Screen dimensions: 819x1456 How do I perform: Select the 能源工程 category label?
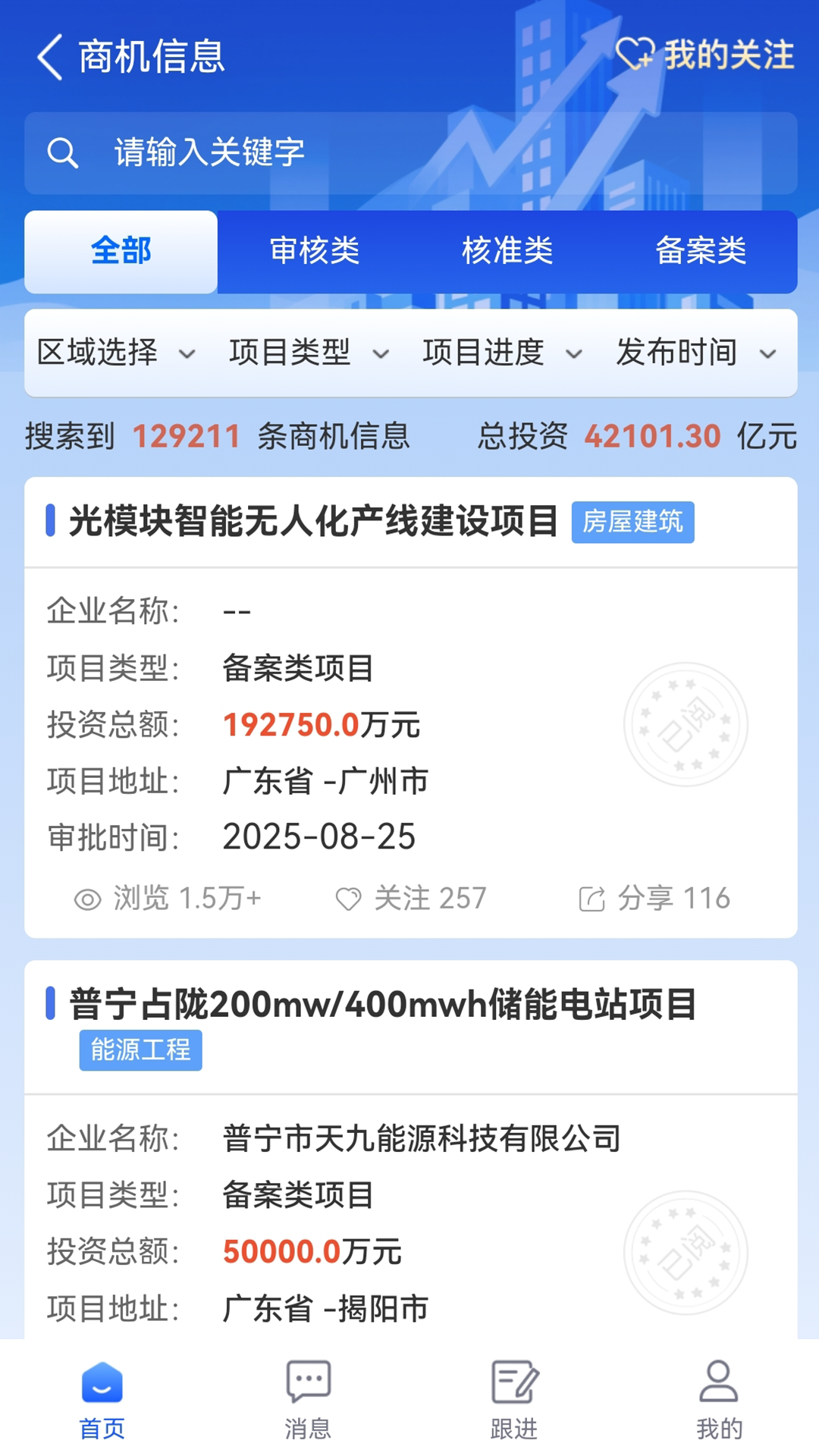click(x=141, y=1050)
